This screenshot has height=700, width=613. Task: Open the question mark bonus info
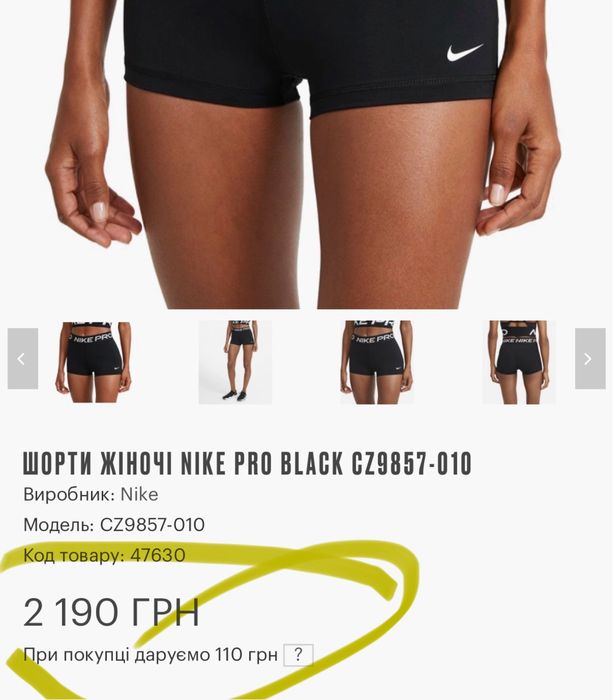(298, 656)
